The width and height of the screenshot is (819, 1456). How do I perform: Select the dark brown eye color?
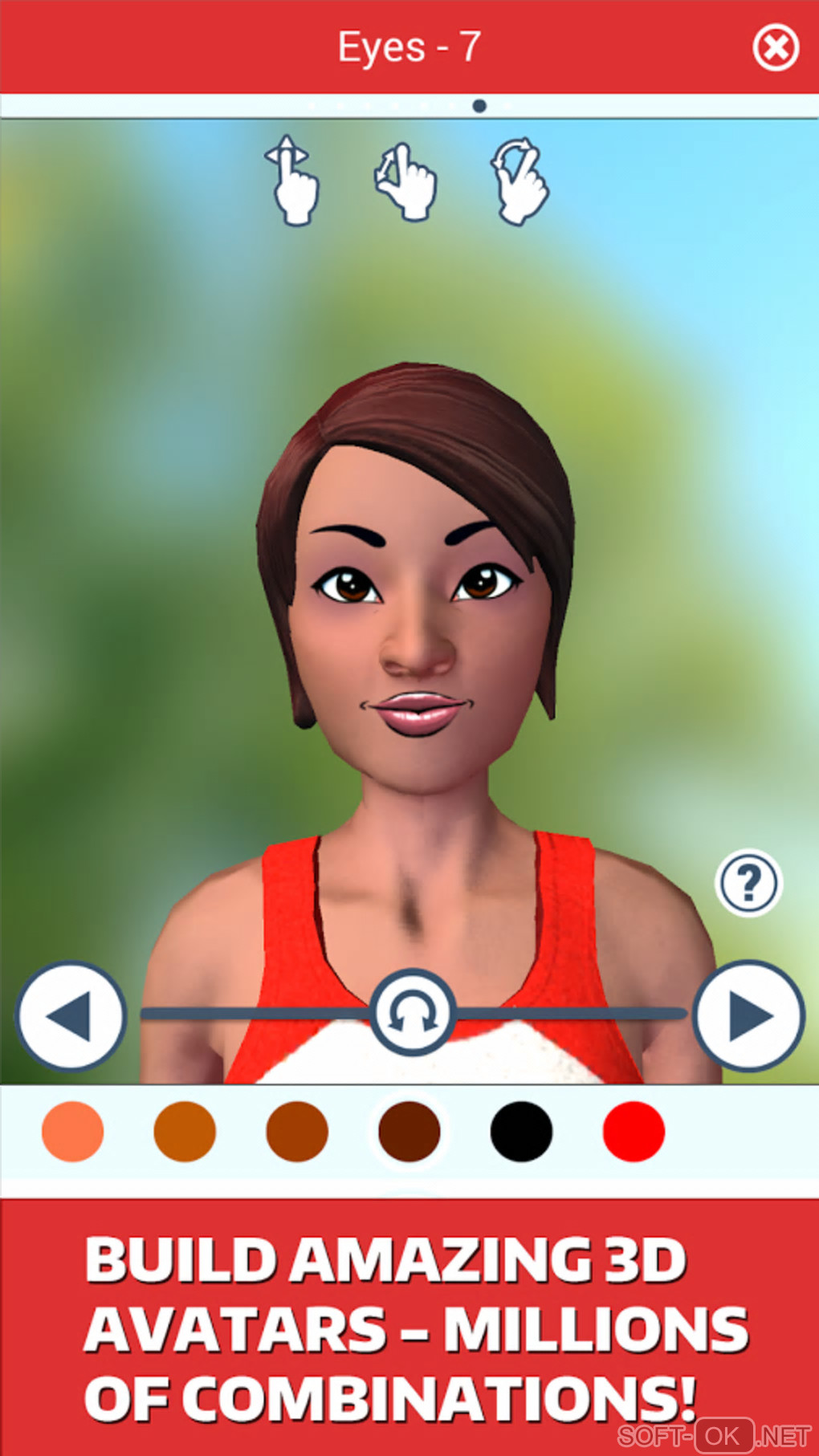(409, 1132)
